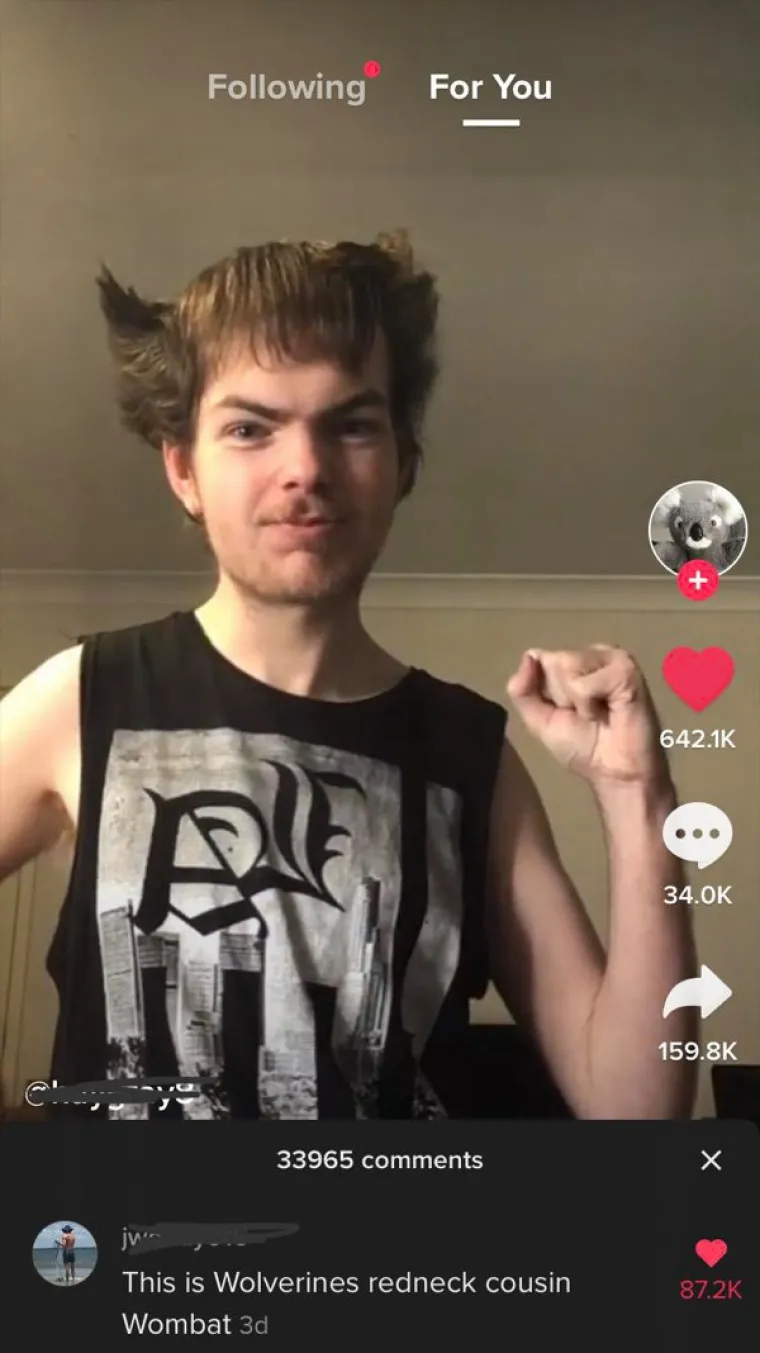Share this video using the arrow

click(698, 992)
